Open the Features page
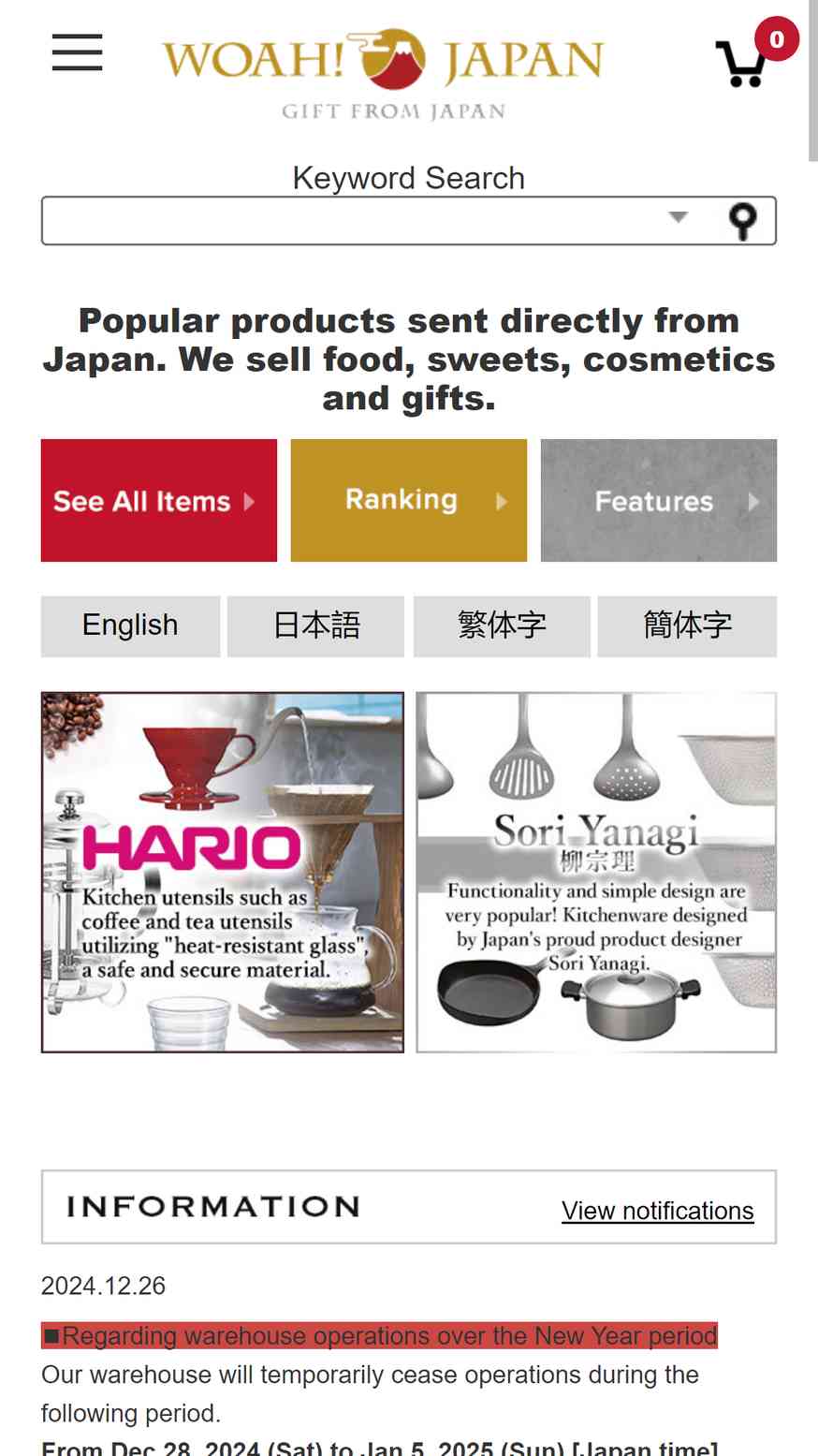This screenshot has width=818, height=1456. click(658, 501)
